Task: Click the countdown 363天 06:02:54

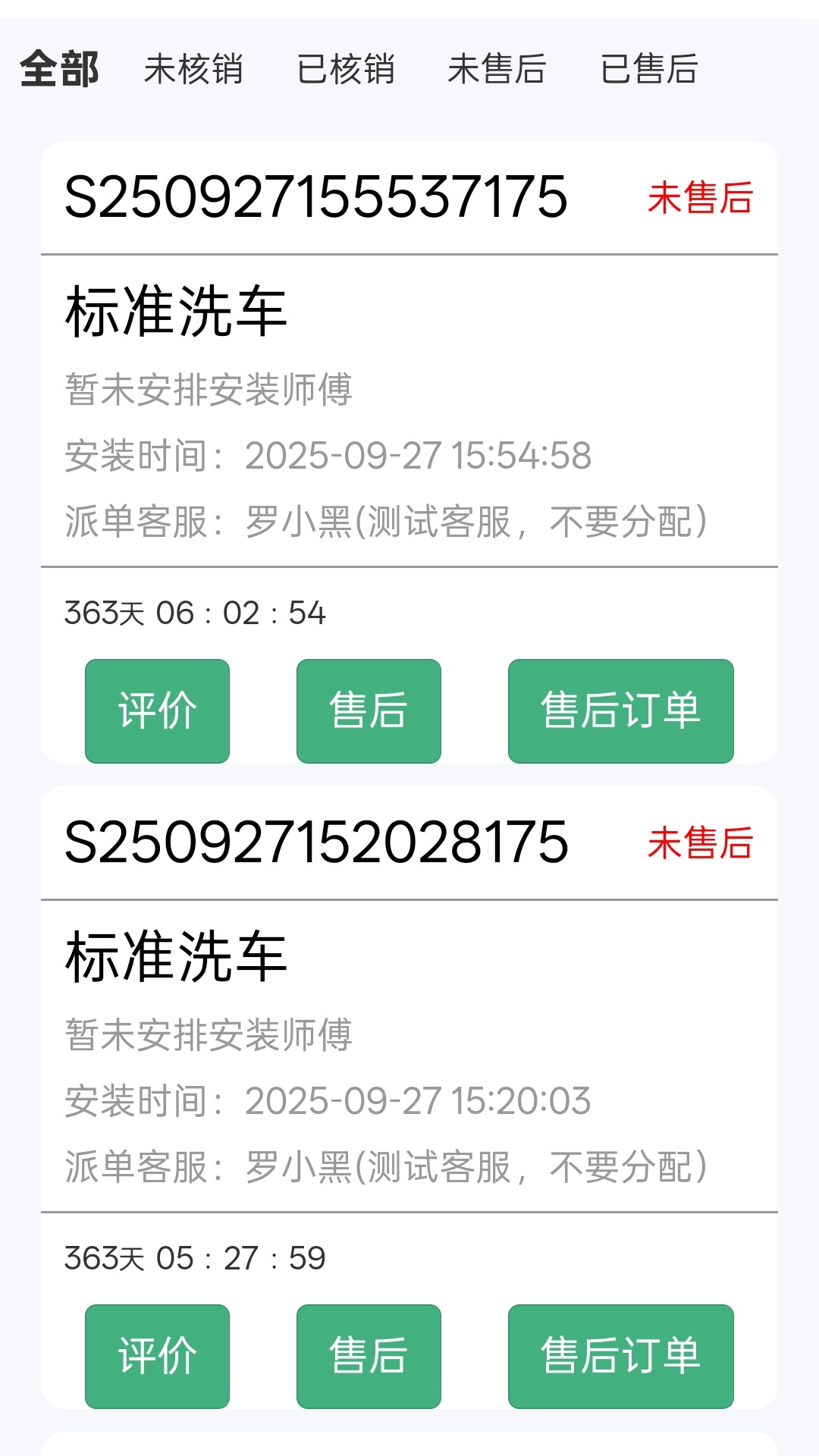Action: click(x=193, y=611)
